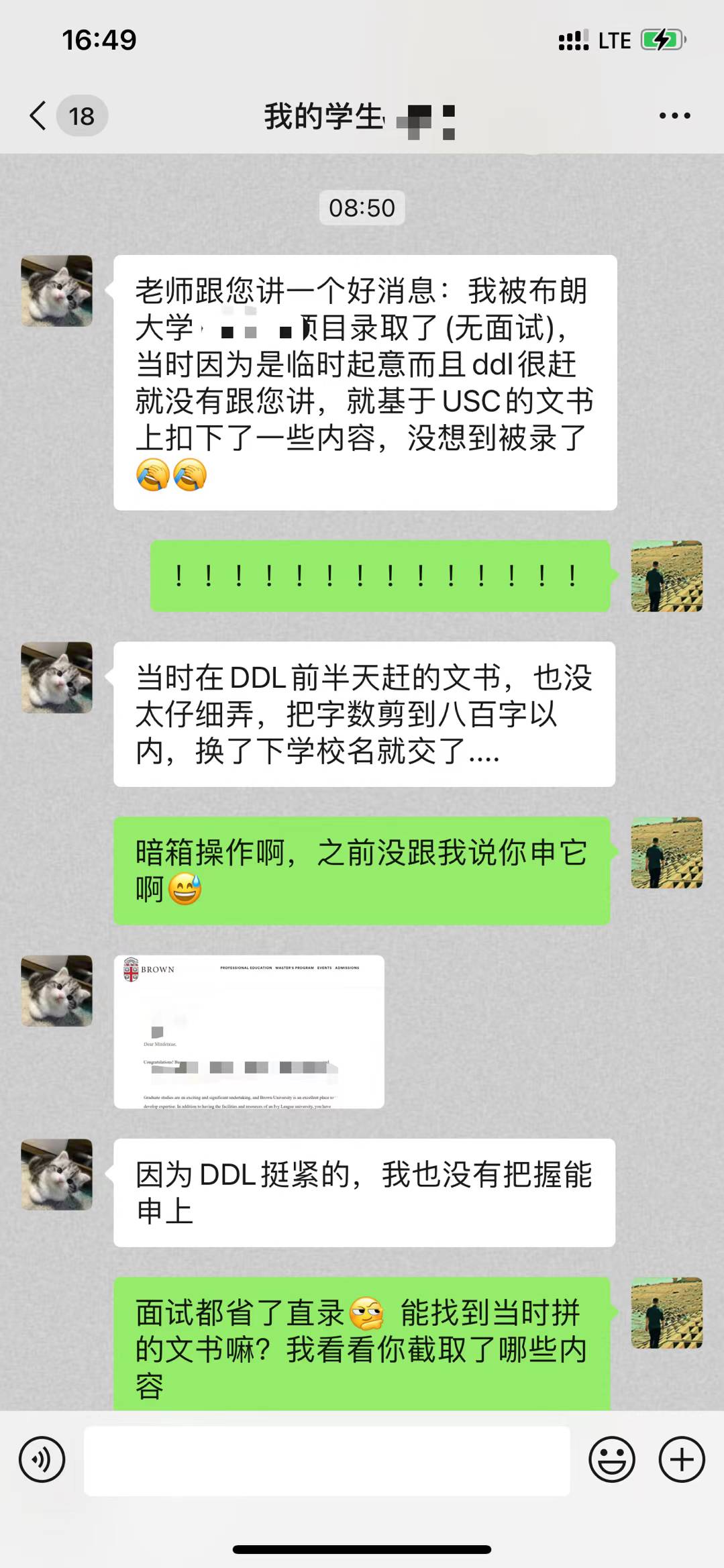Viewport: 724px width, 1568px height.
Task: Tap the message text field
Action: (x=327, y=1461)
